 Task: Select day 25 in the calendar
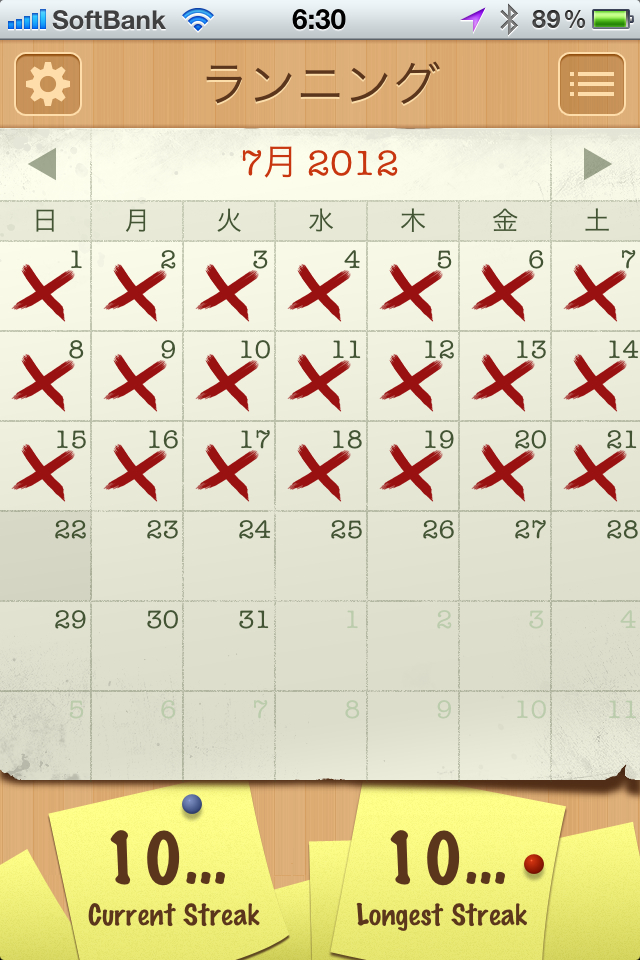321,556
